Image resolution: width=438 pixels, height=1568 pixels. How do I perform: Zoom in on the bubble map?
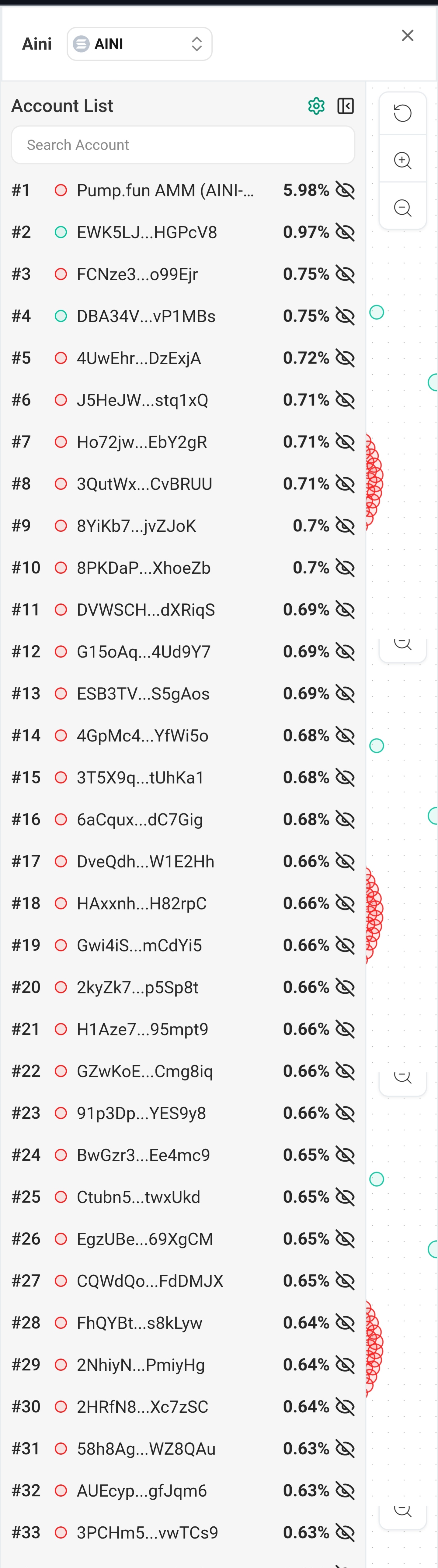click(x=403, y=161)
